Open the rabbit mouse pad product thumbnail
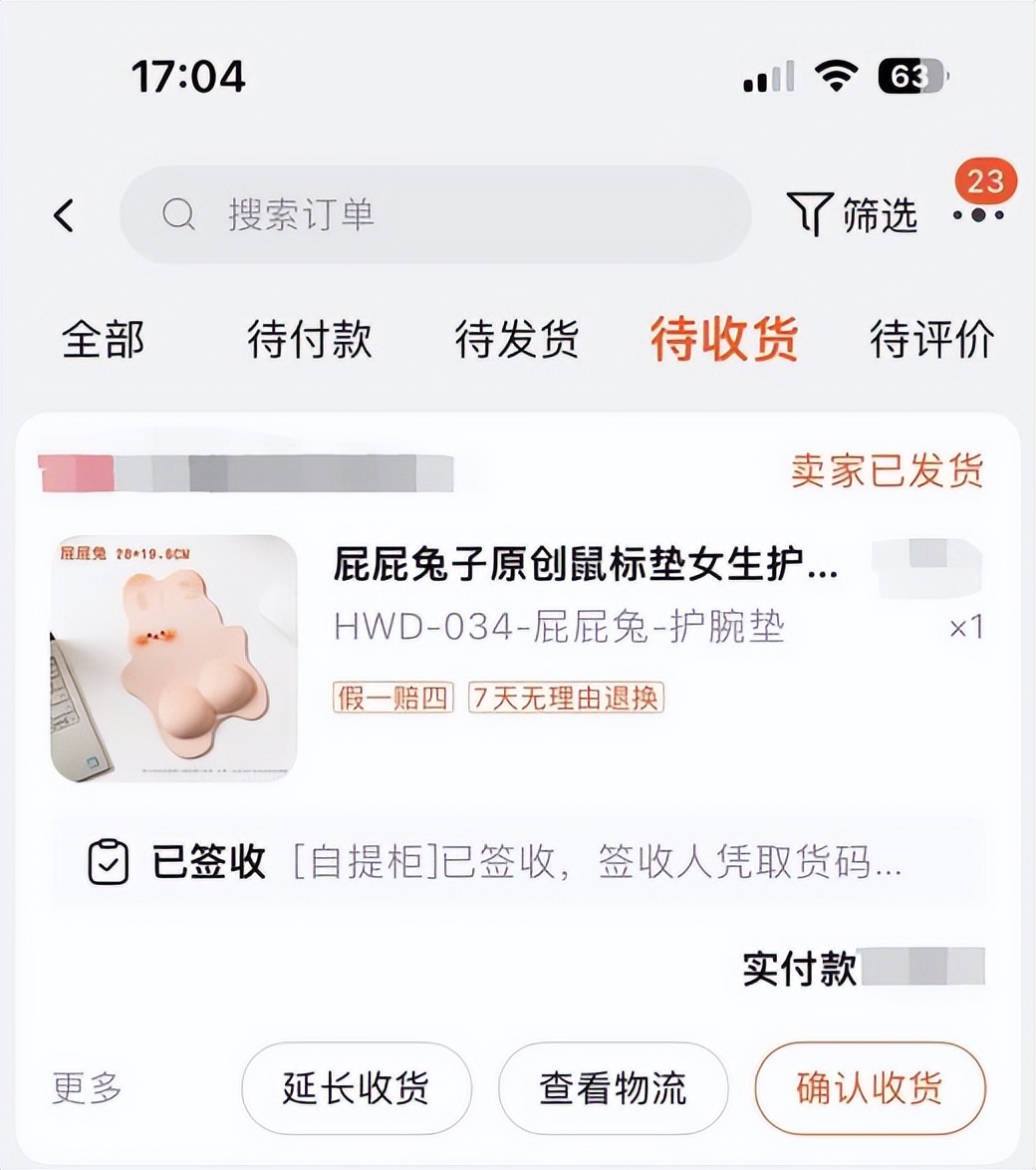Image resolution: width=1036 pixels, height=1170 pixels. pyautogui.click(x=174, y=655)
